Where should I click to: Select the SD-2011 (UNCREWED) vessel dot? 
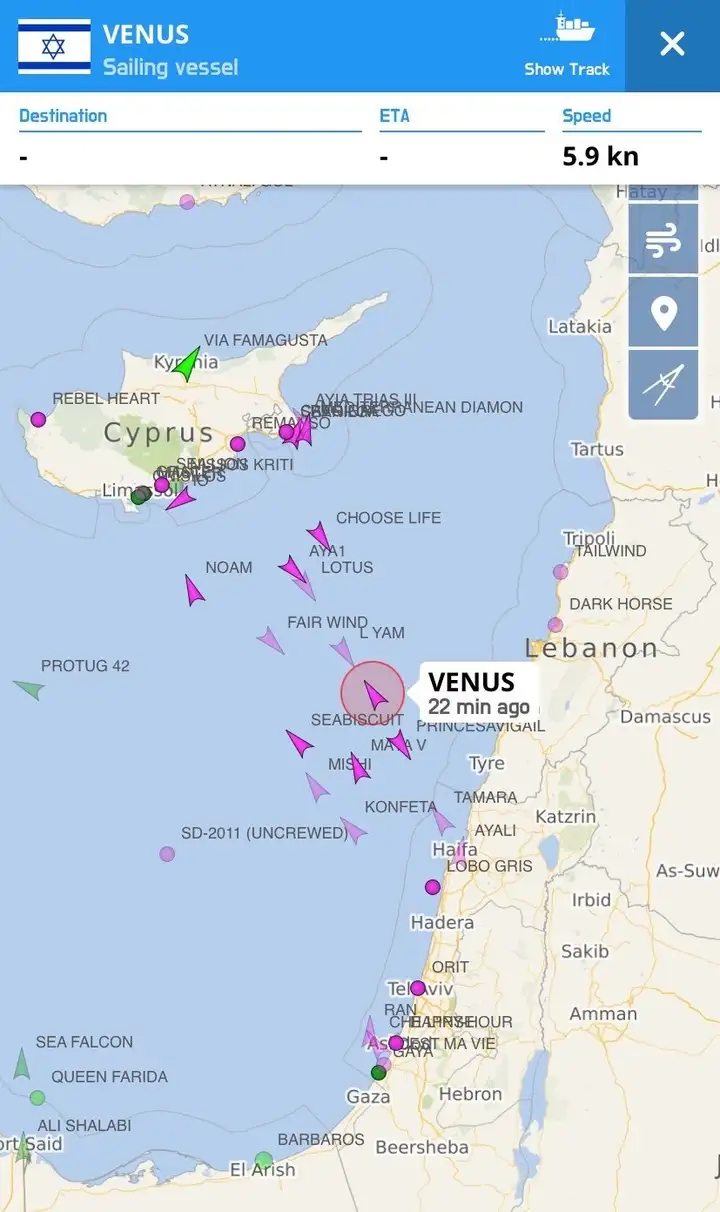pyautogui.click(x=167, y=854)
